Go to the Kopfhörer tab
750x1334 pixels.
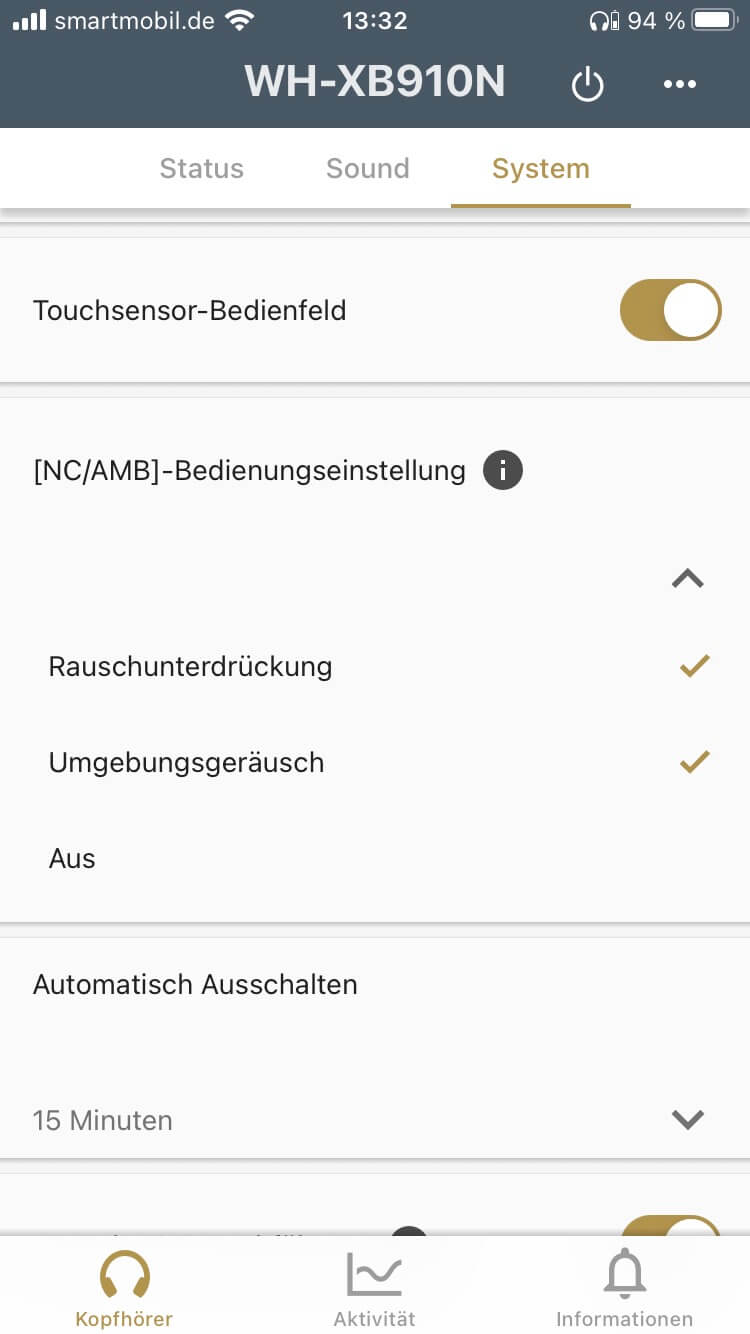[124, 1290]
